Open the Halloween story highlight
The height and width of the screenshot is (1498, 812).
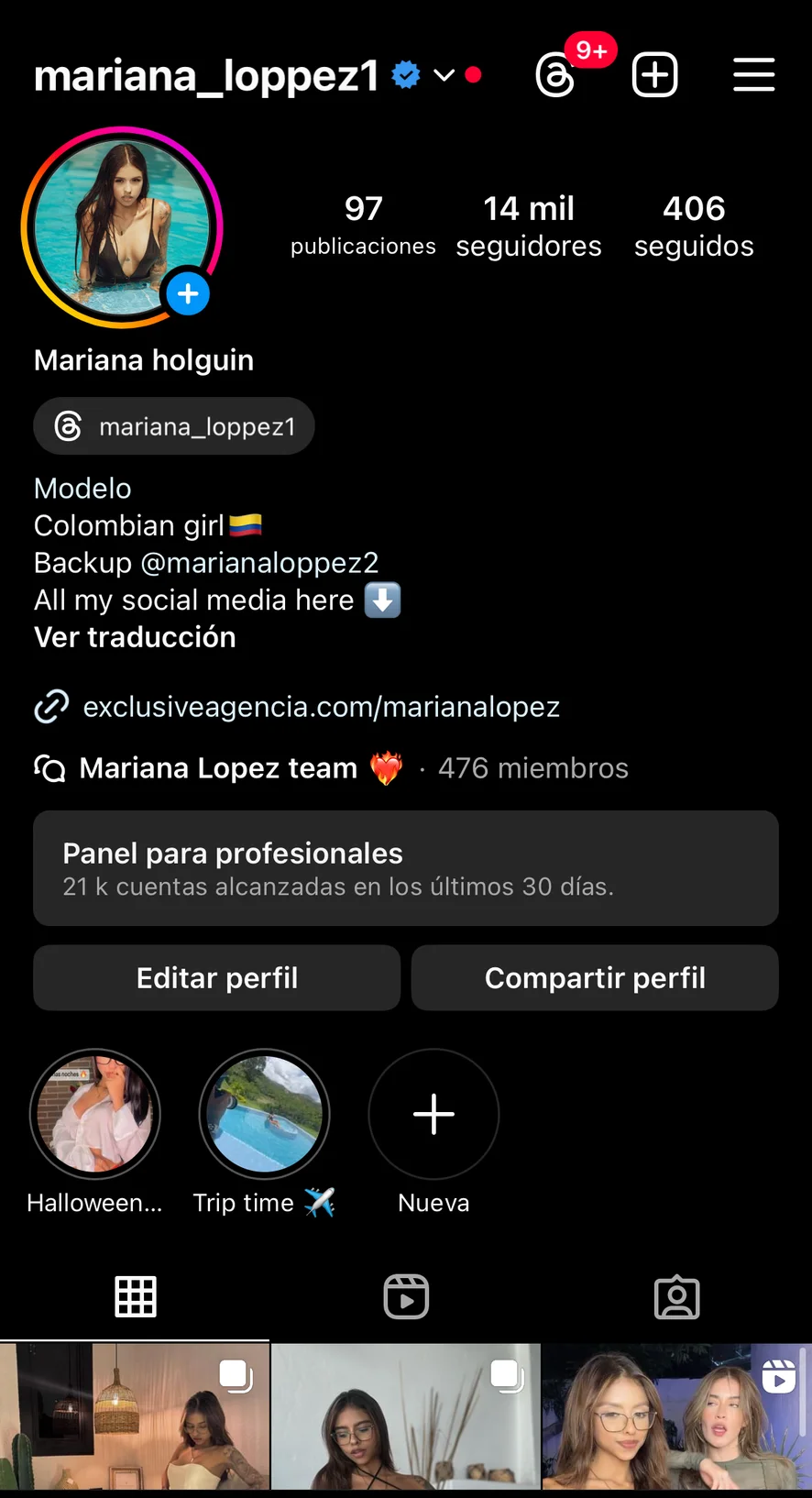(x=95, y=1114)
